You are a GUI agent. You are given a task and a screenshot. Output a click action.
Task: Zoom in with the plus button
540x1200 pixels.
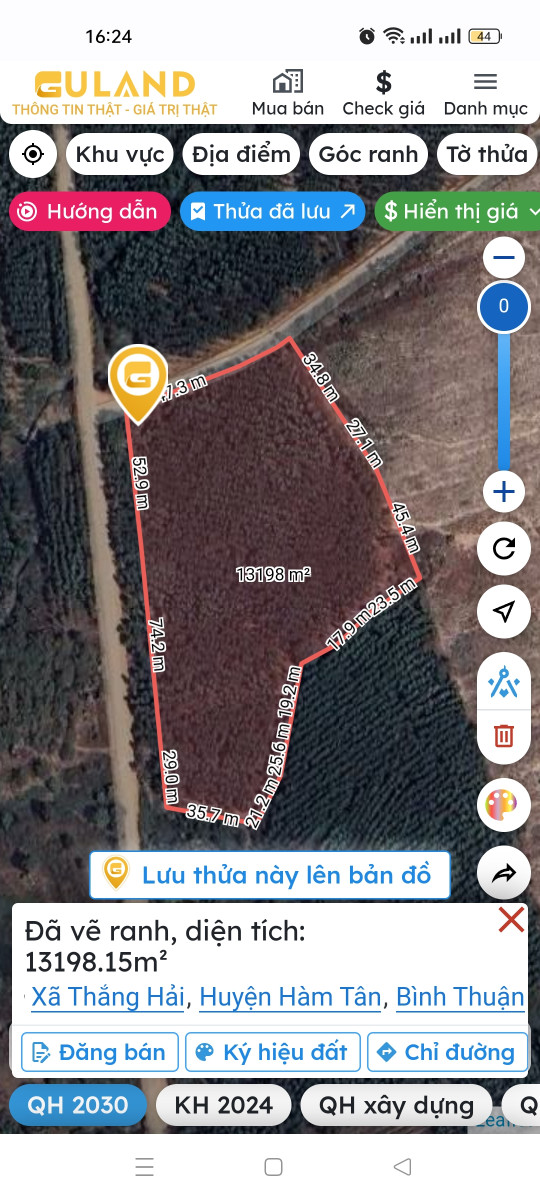503,492
